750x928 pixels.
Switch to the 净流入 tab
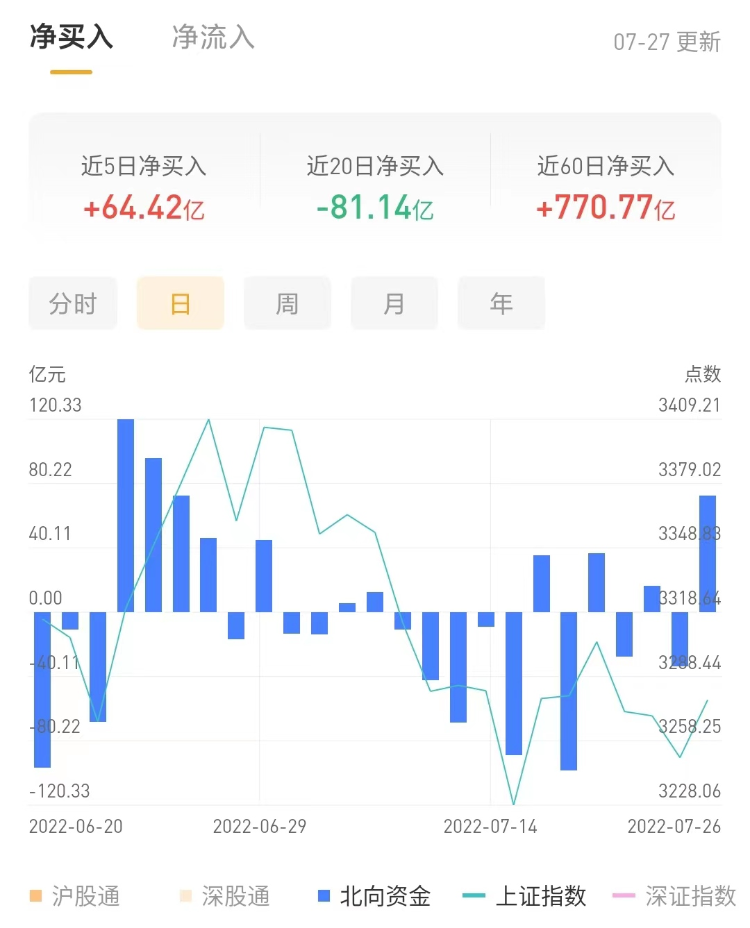point(213,39)
